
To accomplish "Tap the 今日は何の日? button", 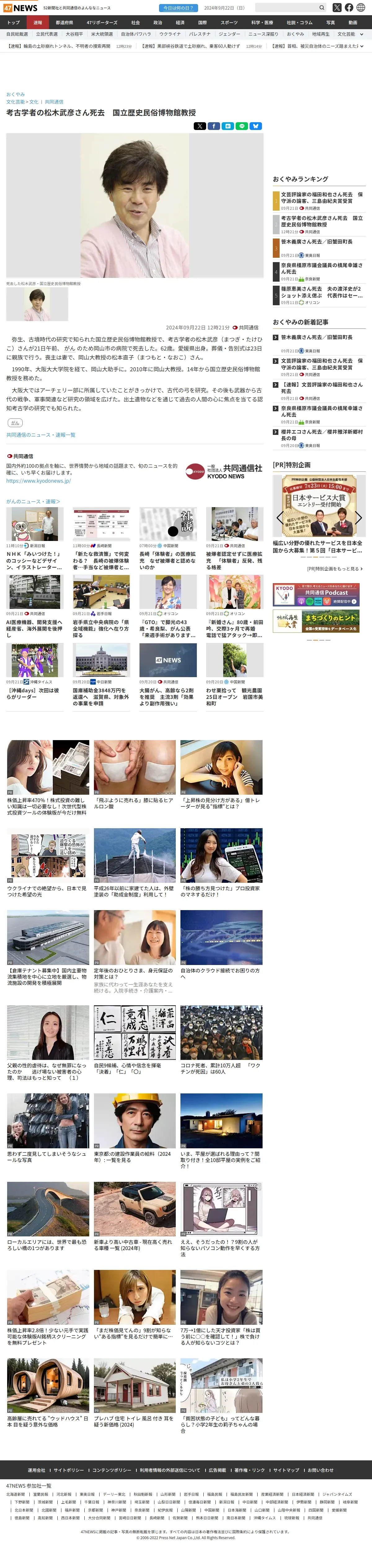I will click(x=178, y=8).
